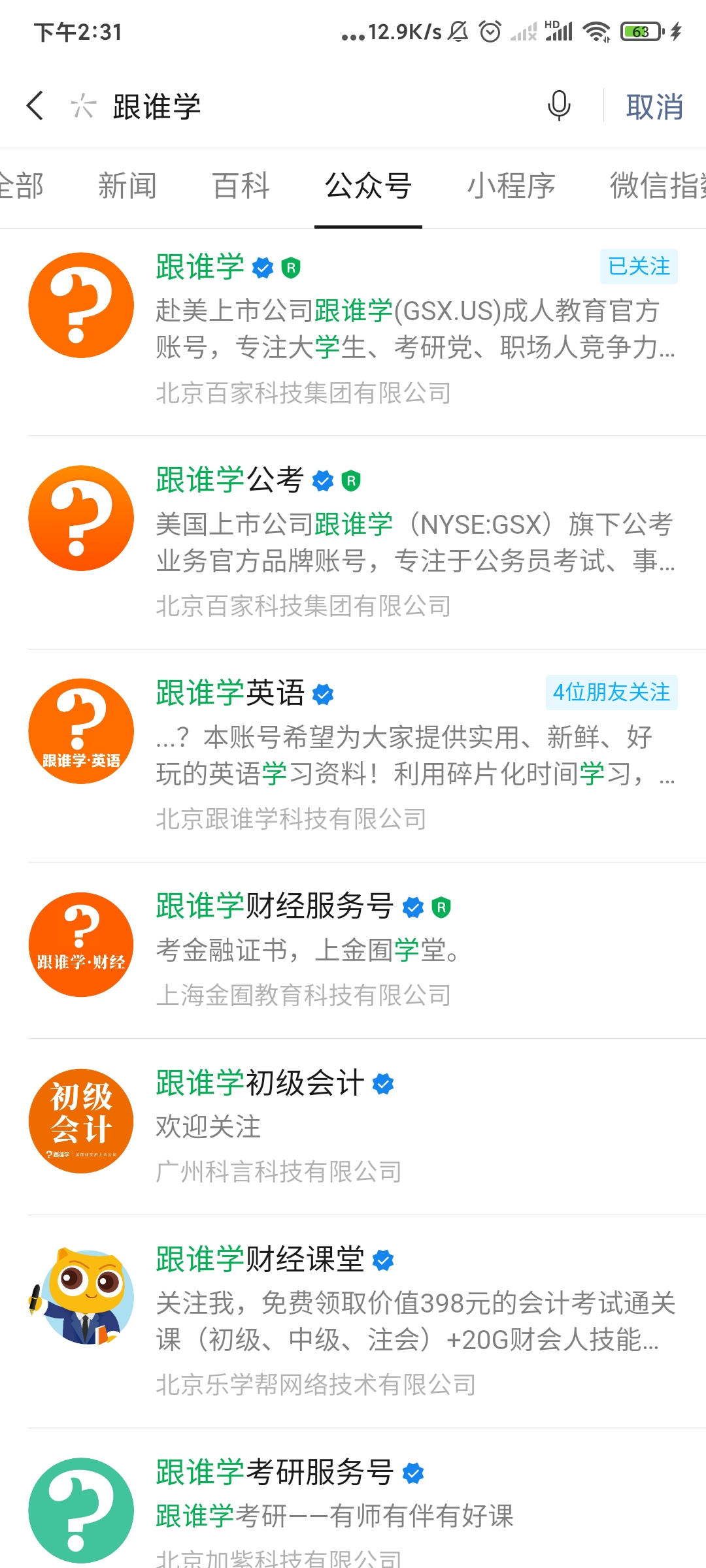Image resolution: width=706 pixels, height=1568 pixels.
Task: Tap the 4位朋友关注 friends-follow badge
Action: [611, 693]
